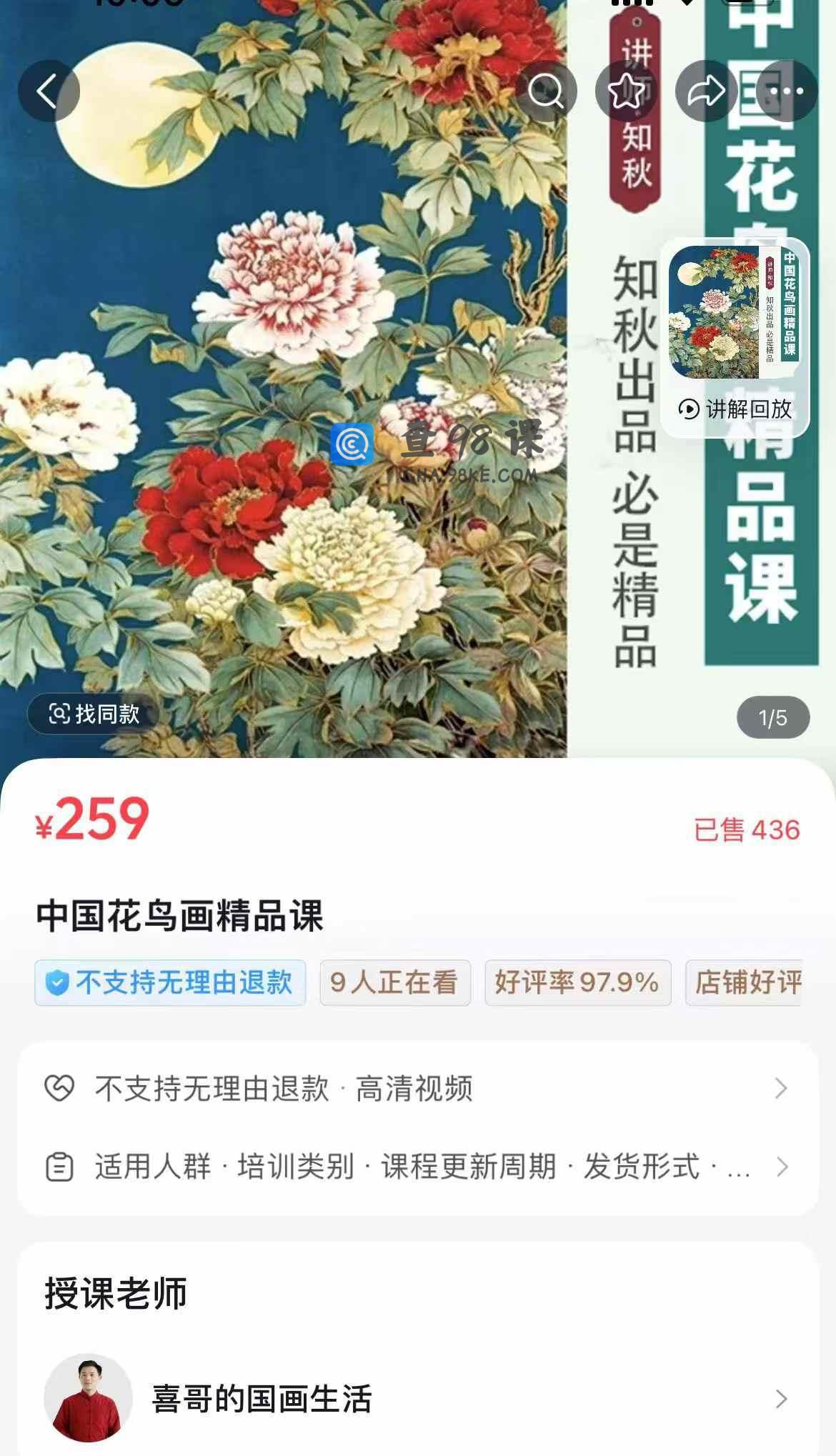The image size is (836, 1456).
Task: Share this course listing
Action: pos(706,91)
